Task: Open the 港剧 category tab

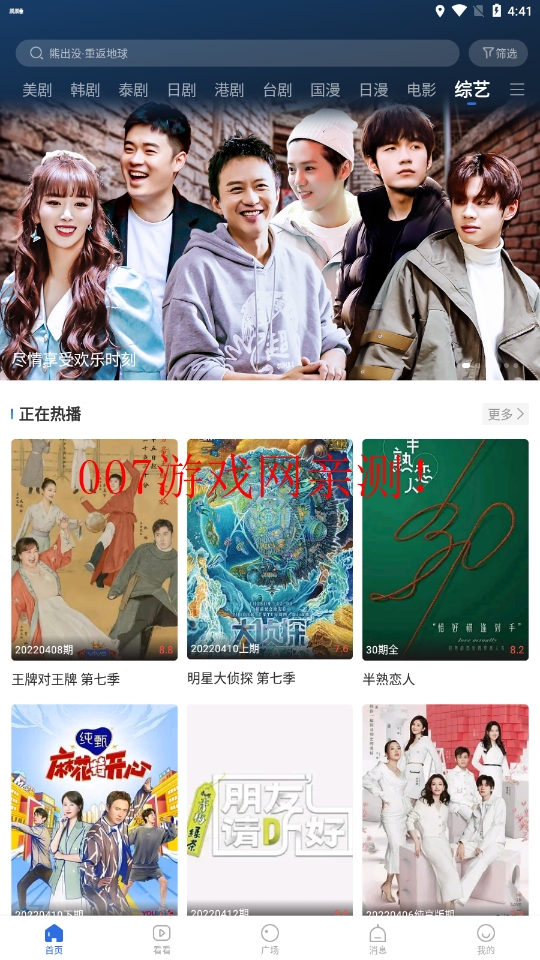Action: (229, 90)
